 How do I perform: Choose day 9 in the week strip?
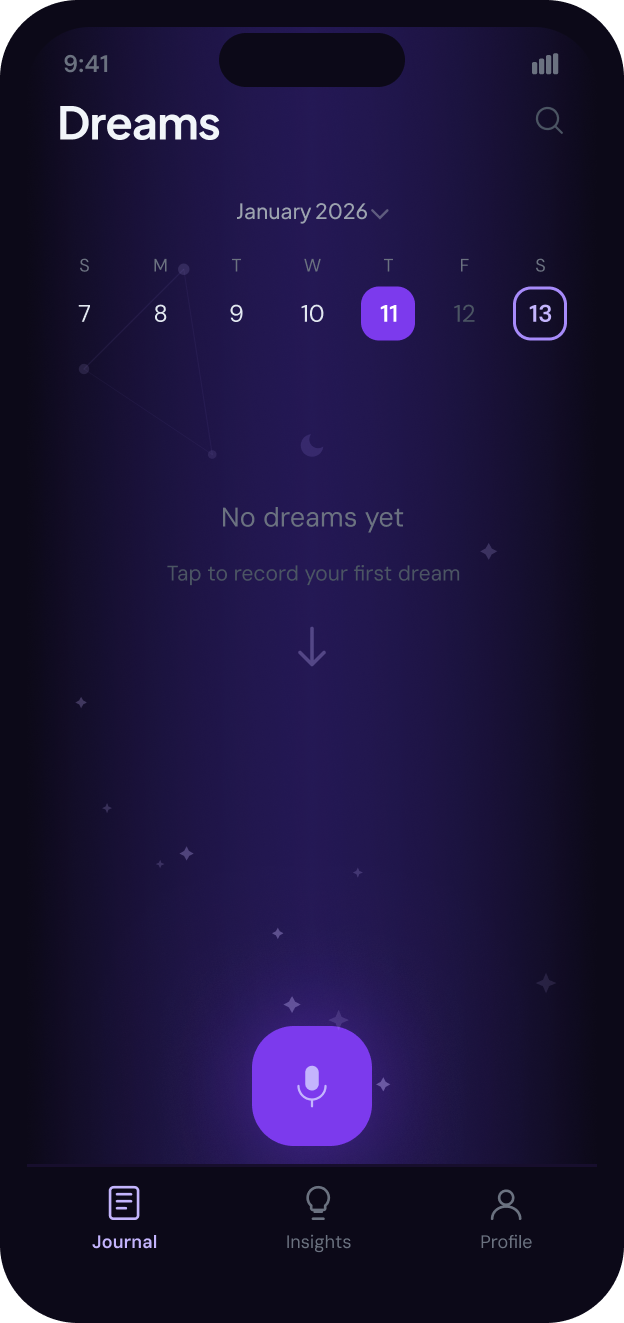[x=236, y=314]
